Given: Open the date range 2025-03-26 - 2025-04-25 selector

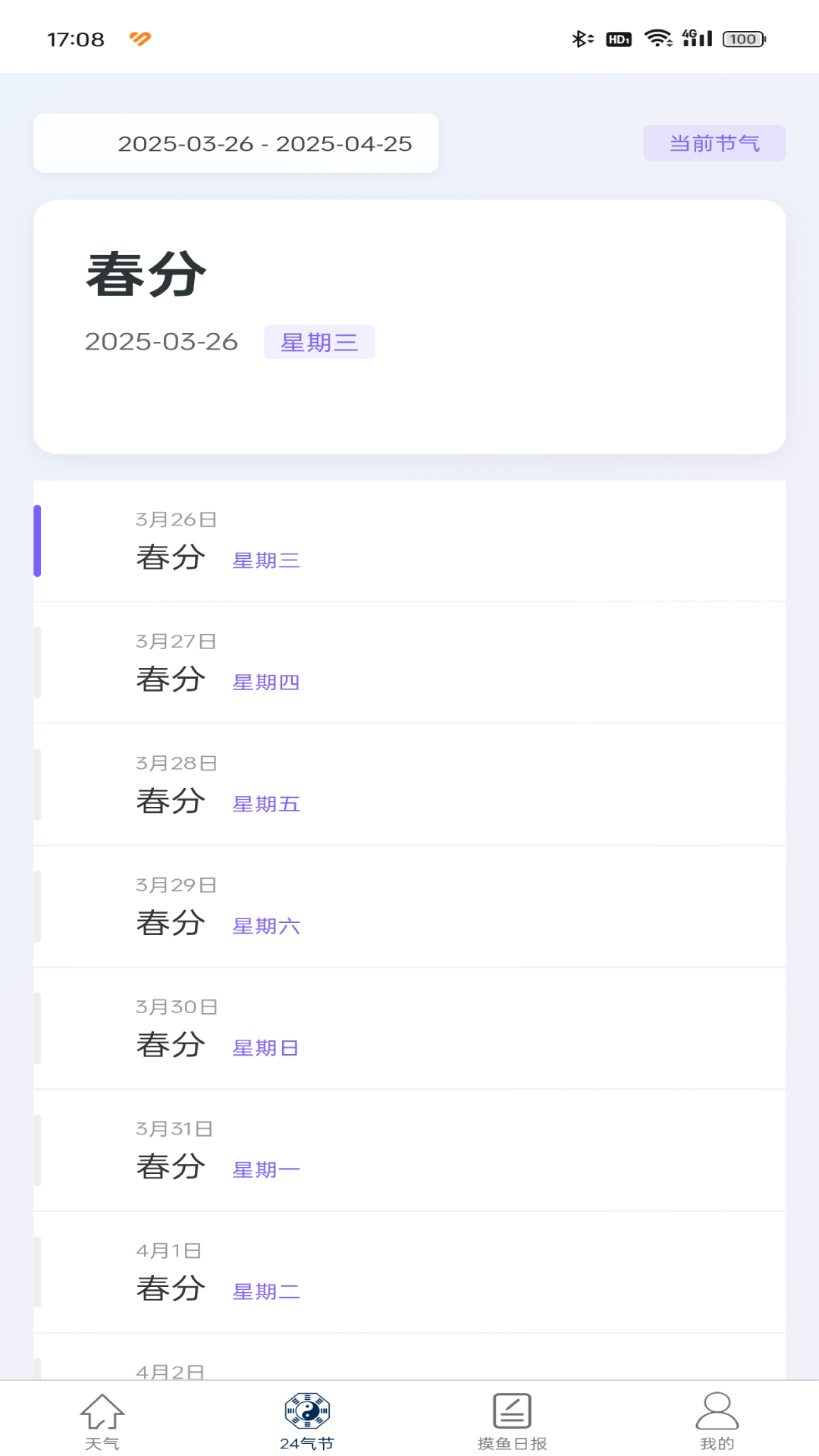Looking at the screenshot, I should tap(235, 143).
